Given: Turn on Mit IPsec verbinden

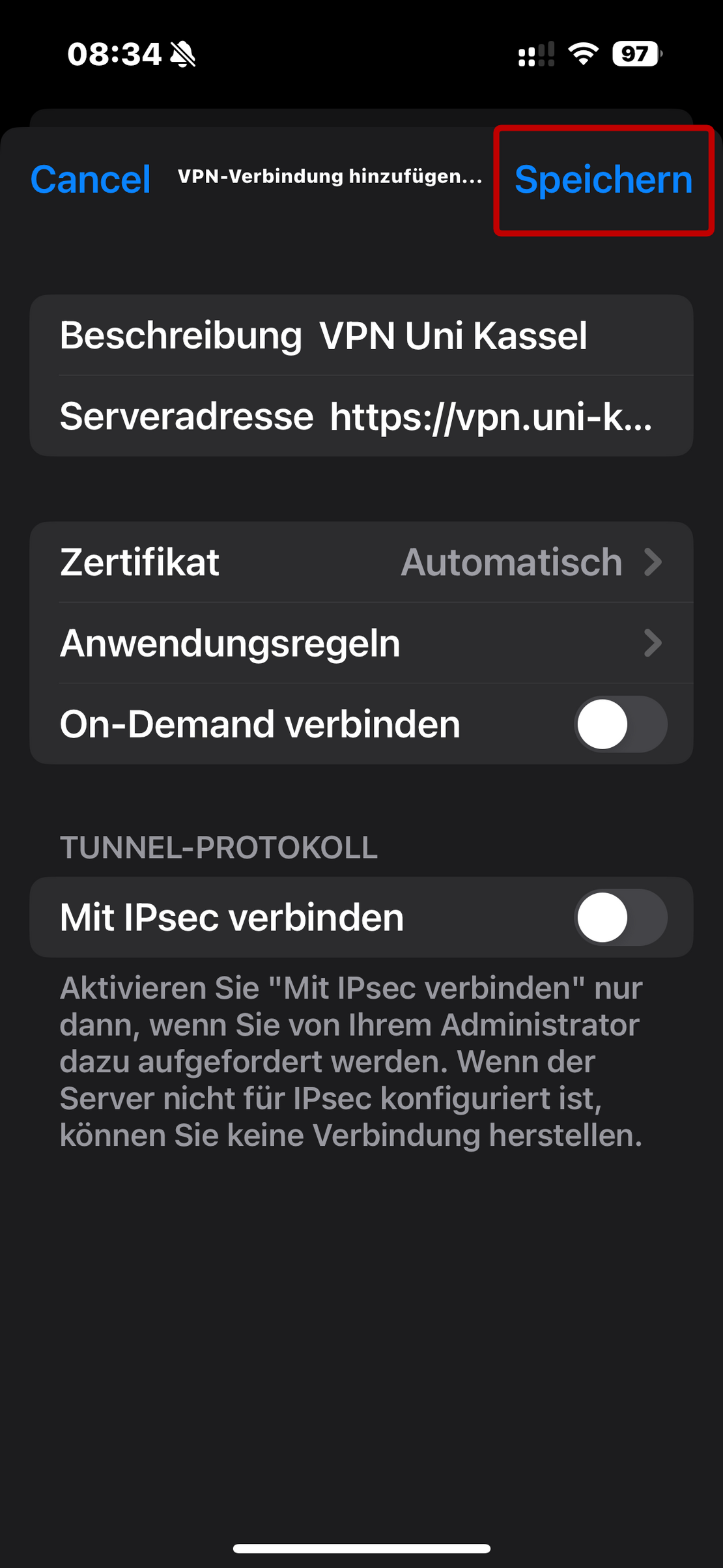Looking at the screenshot, I should (620, 917).
